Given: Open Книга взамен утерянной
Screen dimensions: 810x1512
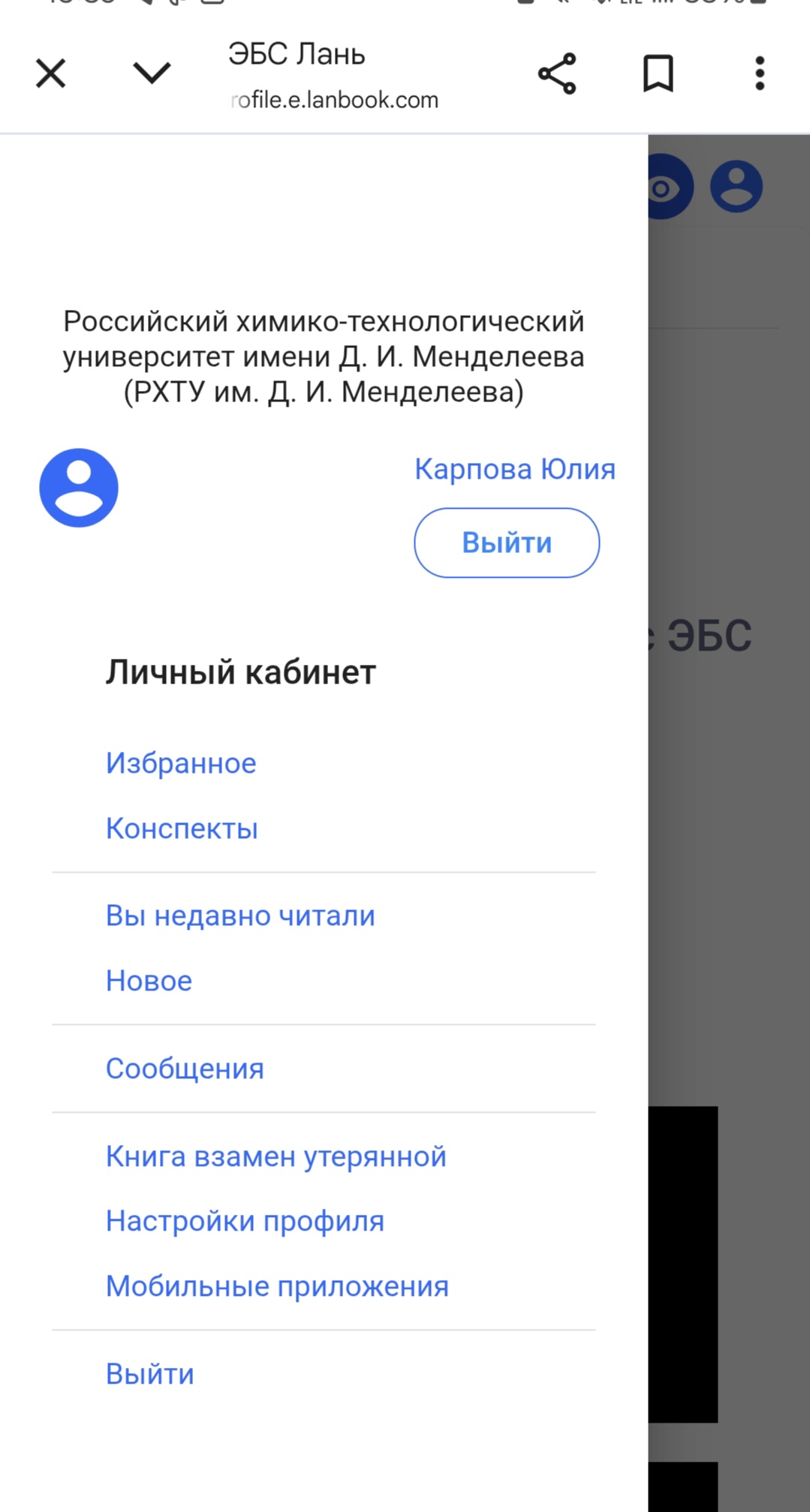Looking at the screenshot, I should click(x=276, y=1156).
